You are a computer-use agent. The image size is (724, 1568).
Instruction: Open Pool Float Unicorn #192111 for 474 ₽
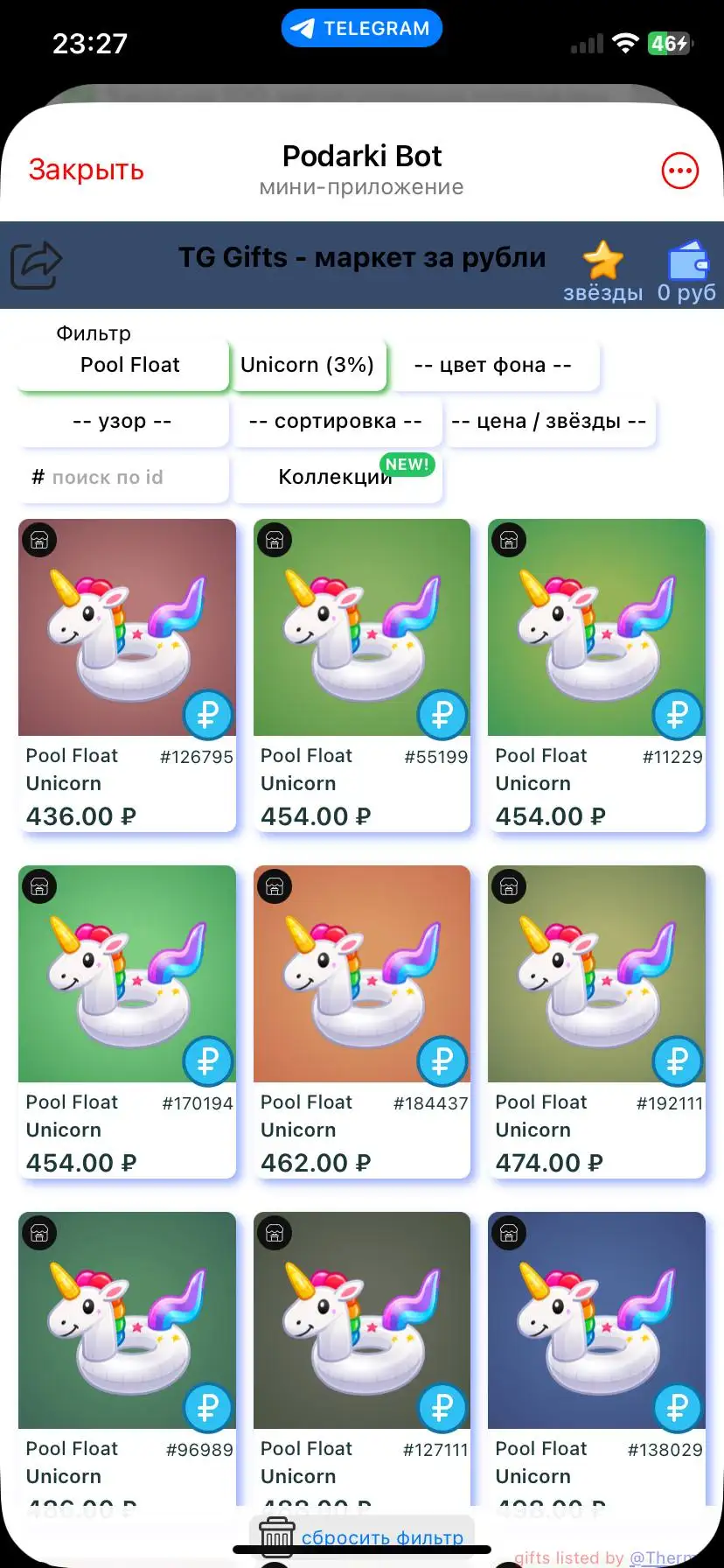[596, 1020]
